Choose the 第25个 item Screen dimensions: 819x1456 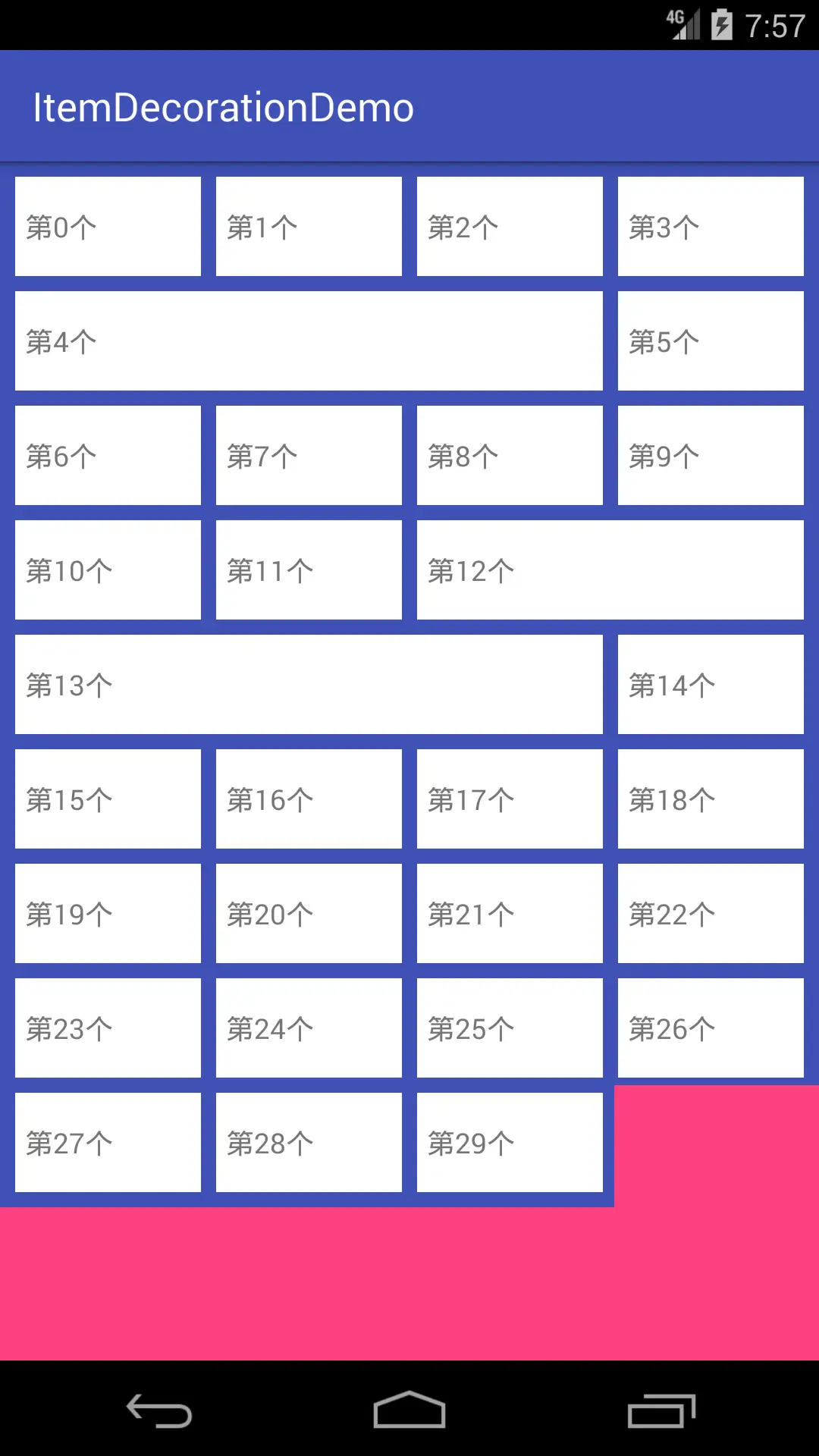pos(510,1028)
